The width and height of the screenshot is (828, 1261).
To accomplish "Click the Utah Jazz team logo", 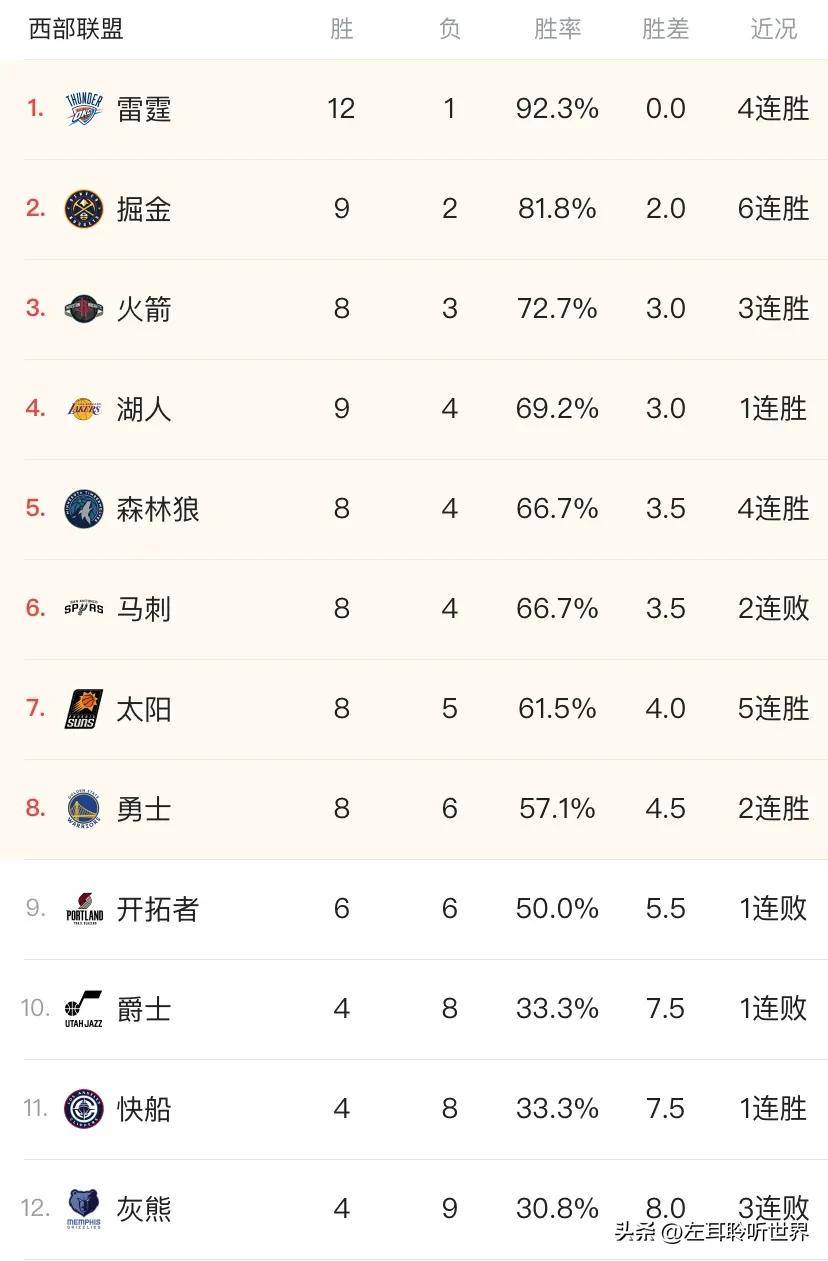I will click(x=86, y=1009).
